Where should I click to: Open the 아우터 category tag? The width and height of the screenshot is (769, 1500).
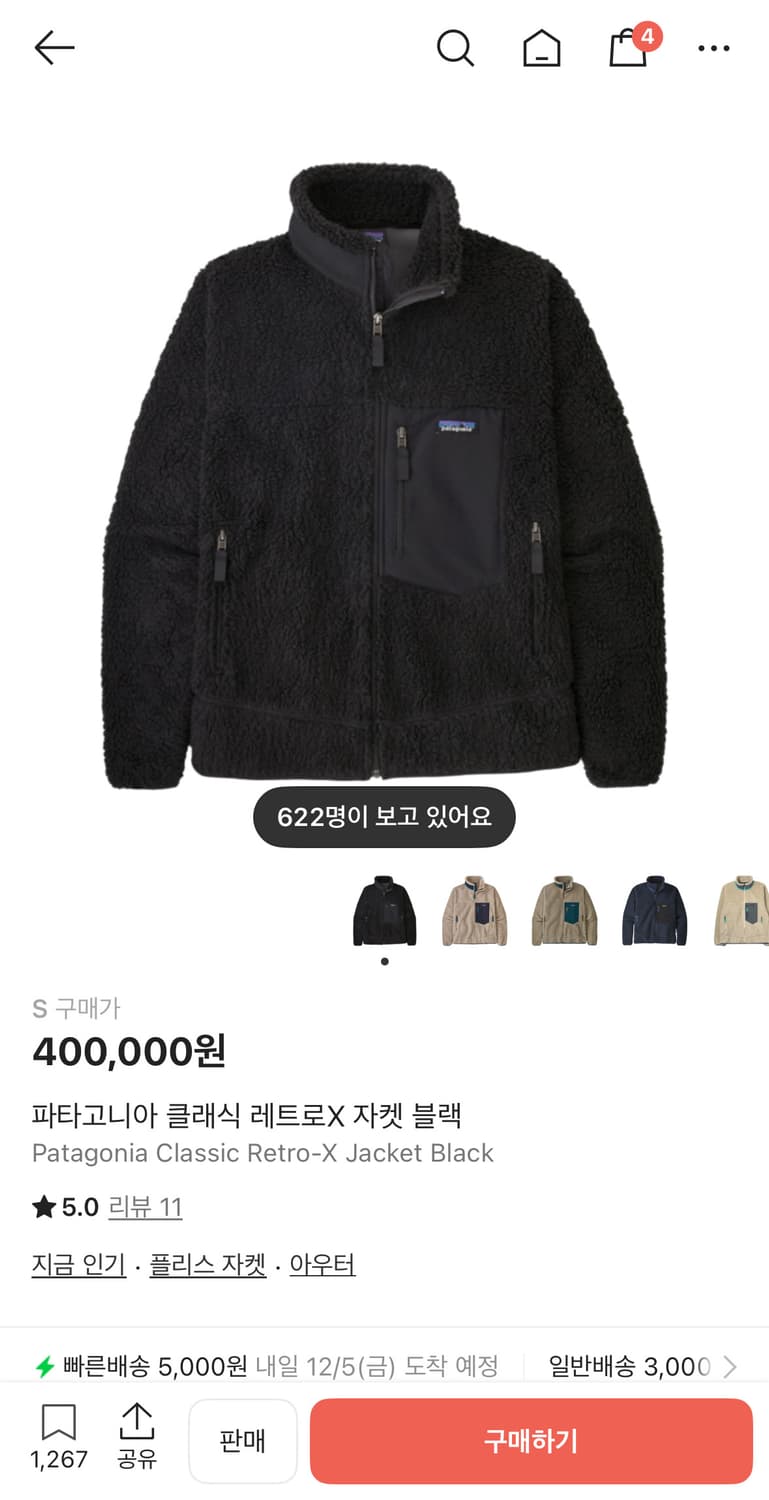(x=322, y=1264)
